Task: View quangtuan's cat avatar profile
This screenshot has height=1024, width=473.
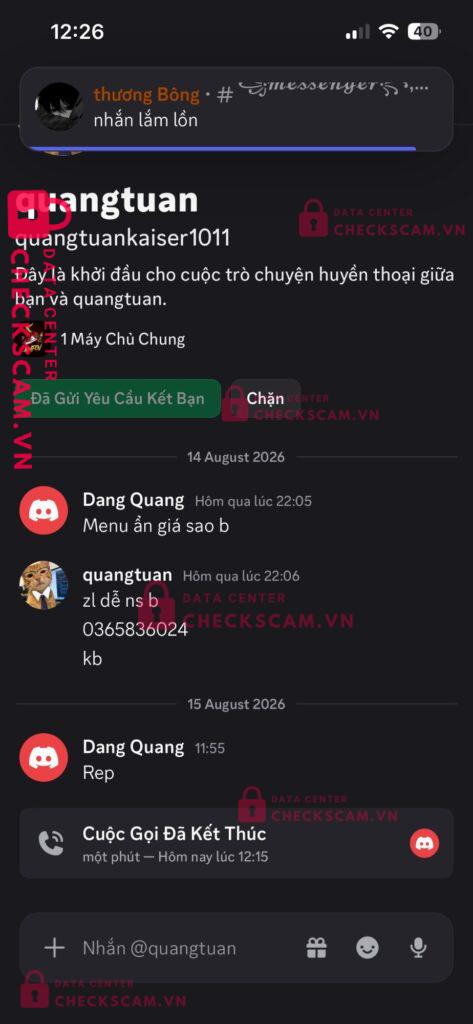Action: (x=44, y=585)
